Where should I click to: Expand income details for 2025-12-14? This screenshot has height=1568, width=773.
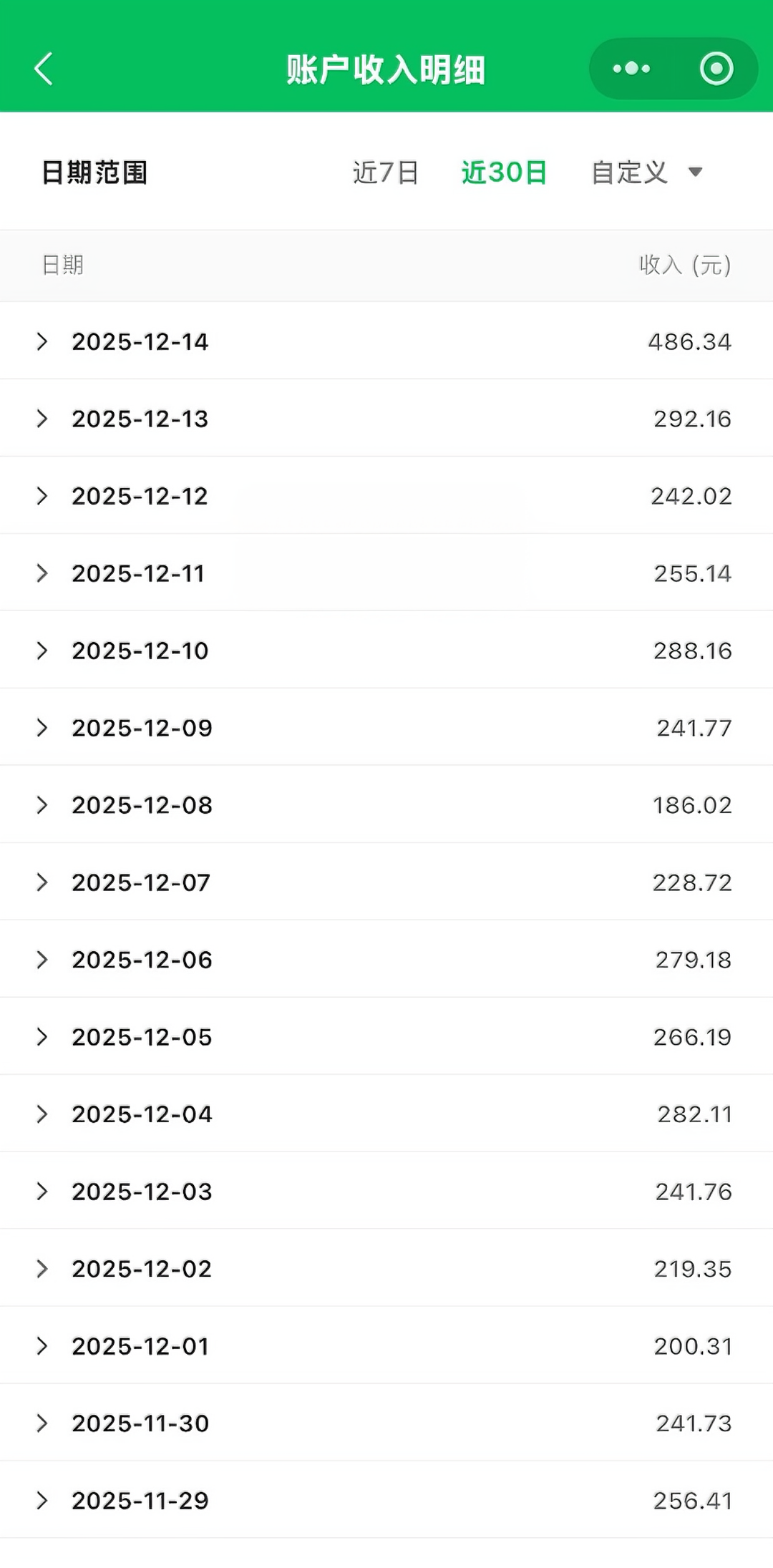coord(41,341)
